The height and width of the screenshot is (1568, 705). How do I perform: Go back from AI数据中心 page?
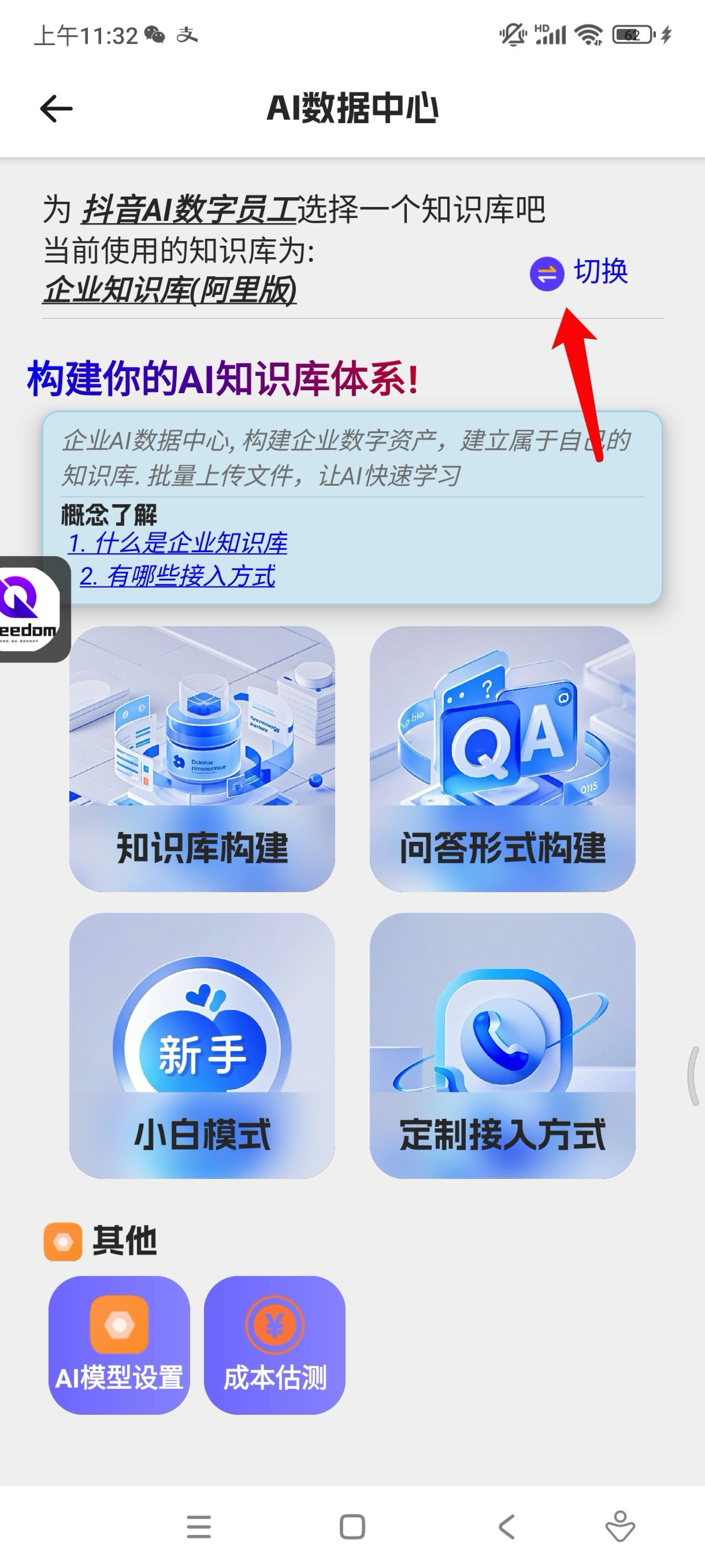point(56,109)
